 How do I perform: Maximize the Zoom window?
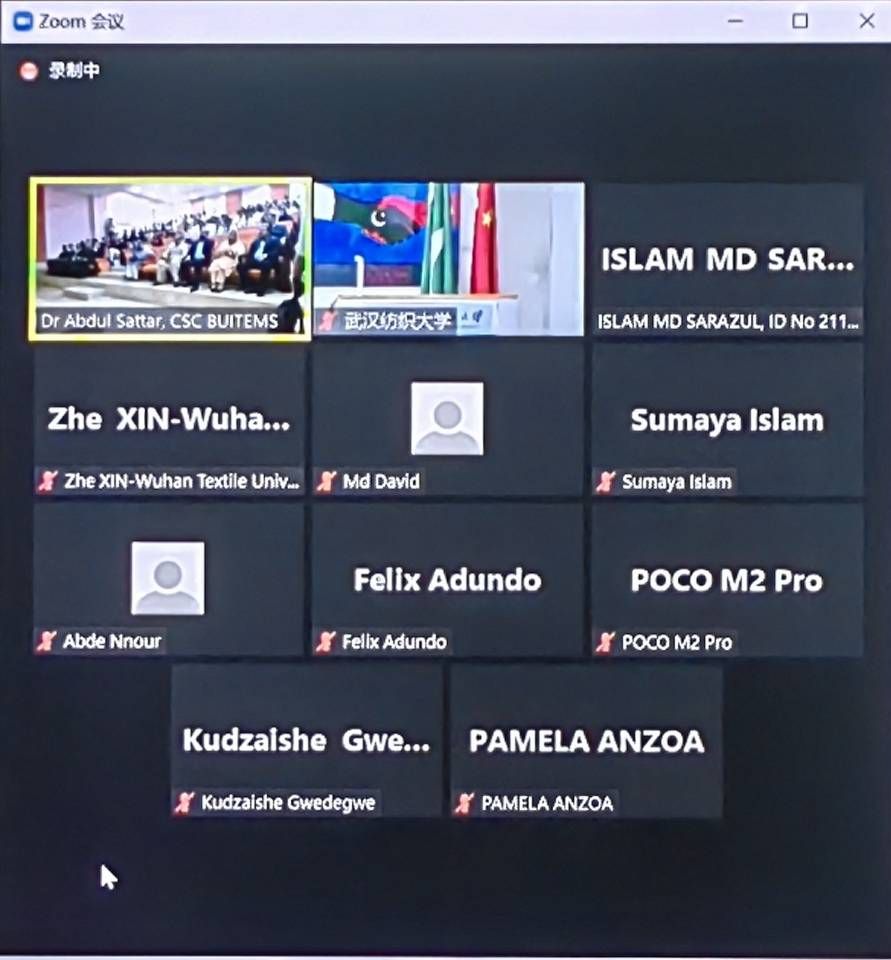pos(800,21)
